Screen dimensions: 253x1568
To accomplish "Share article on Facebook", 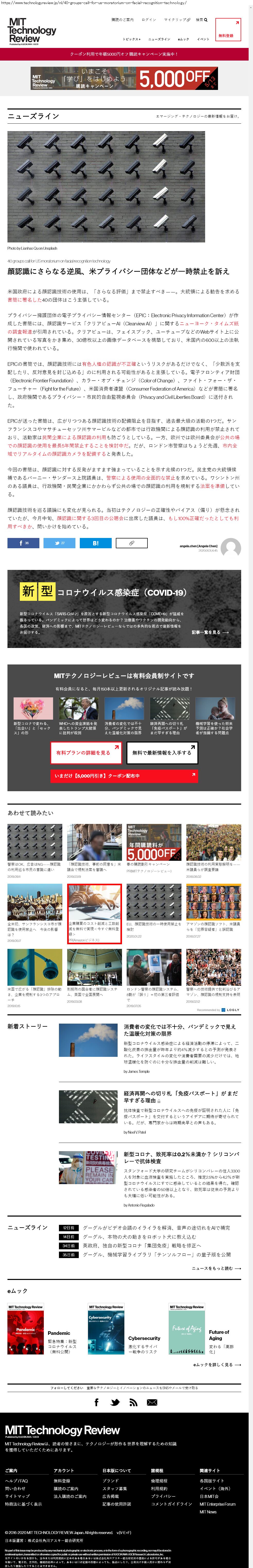I will 23,543.
